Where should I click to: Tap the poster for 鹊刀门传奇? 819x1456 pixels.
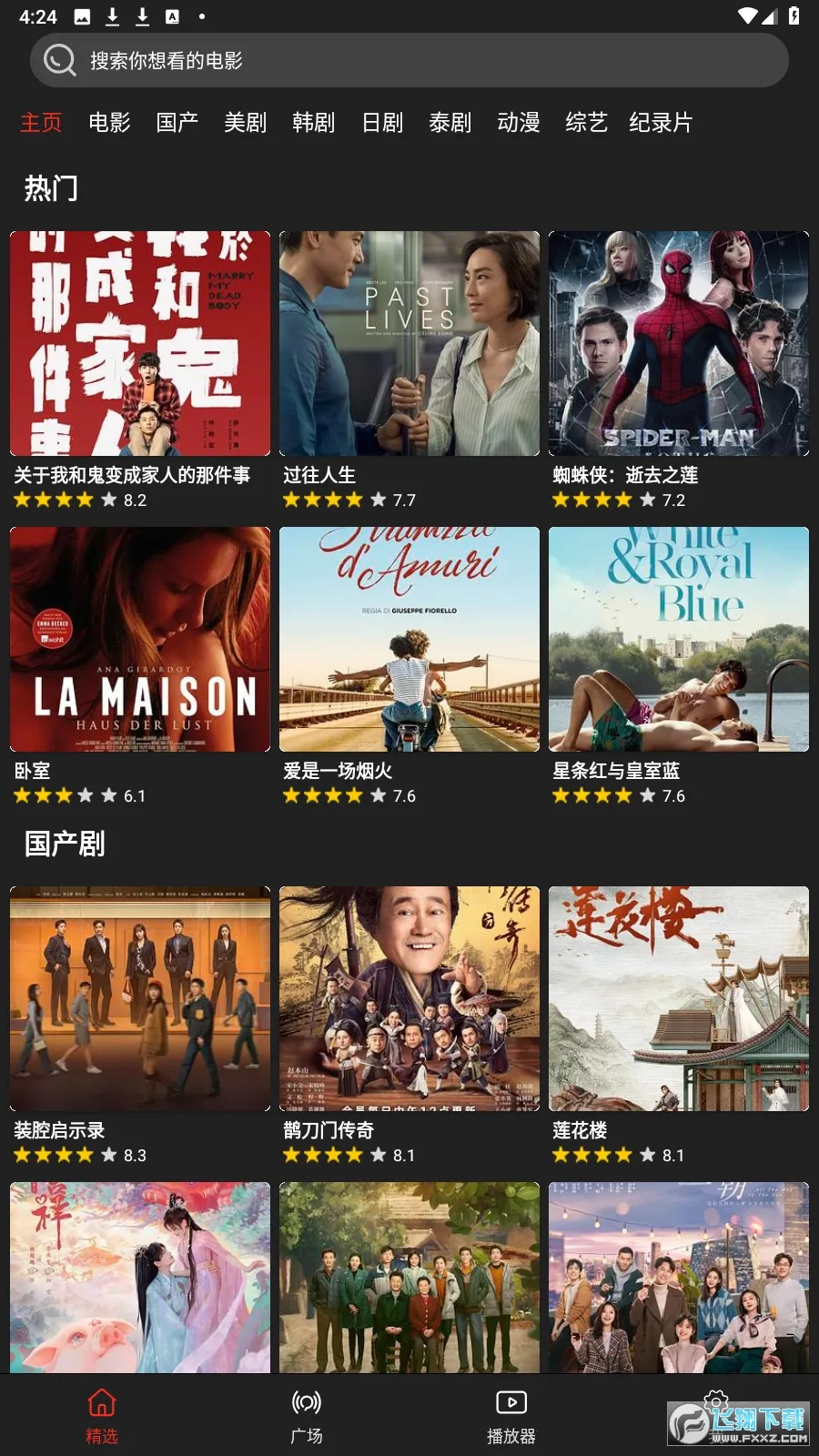(x=409, y=998)
